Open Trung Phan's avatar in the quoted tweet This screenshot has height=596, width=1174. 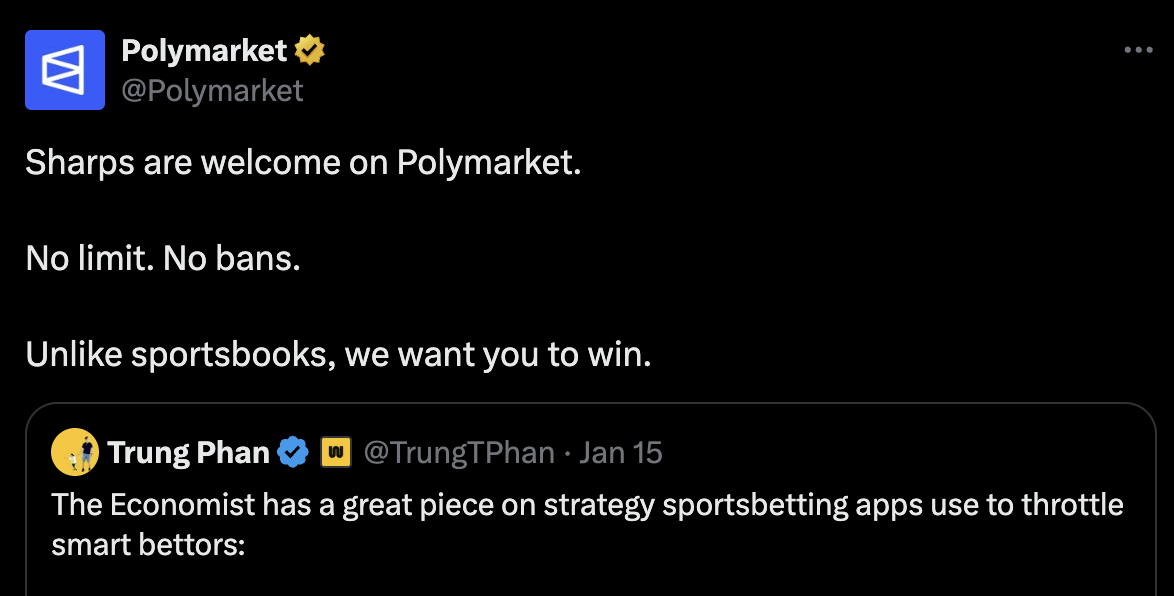coord(76,453)
